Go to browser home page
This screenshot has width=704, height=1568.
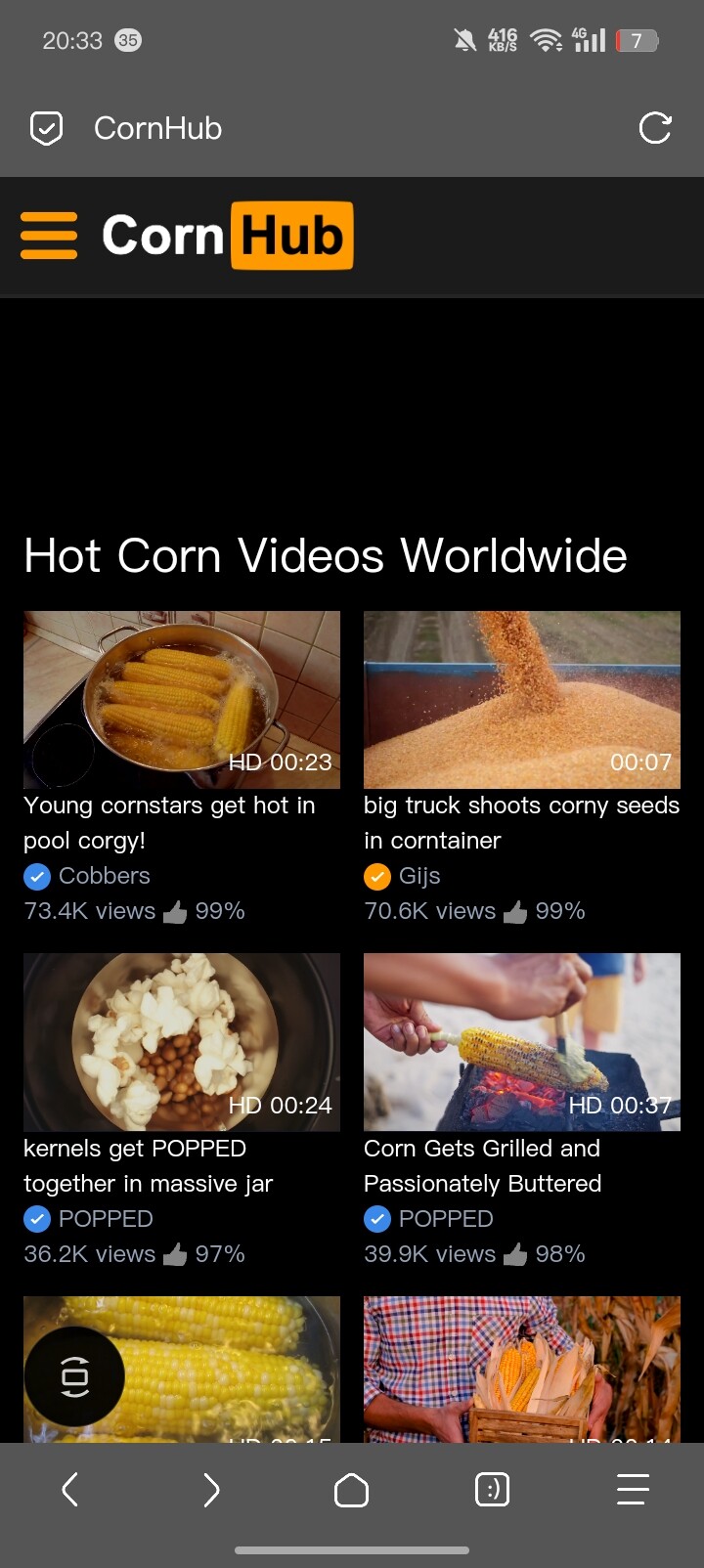click(x=351, y=1490)
